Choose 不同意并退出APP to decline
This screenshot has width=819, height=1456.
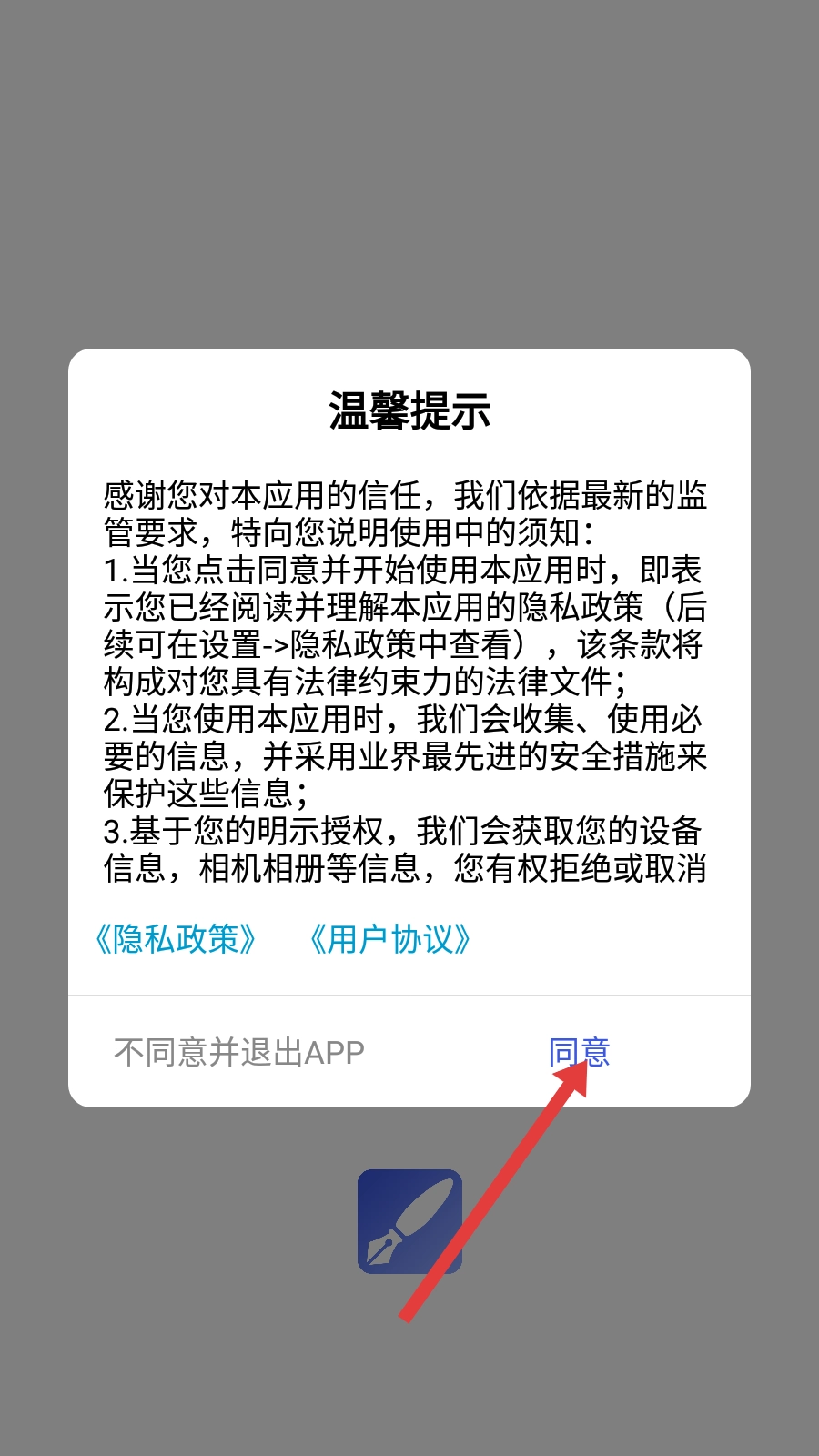click(x=238, y=1052)
